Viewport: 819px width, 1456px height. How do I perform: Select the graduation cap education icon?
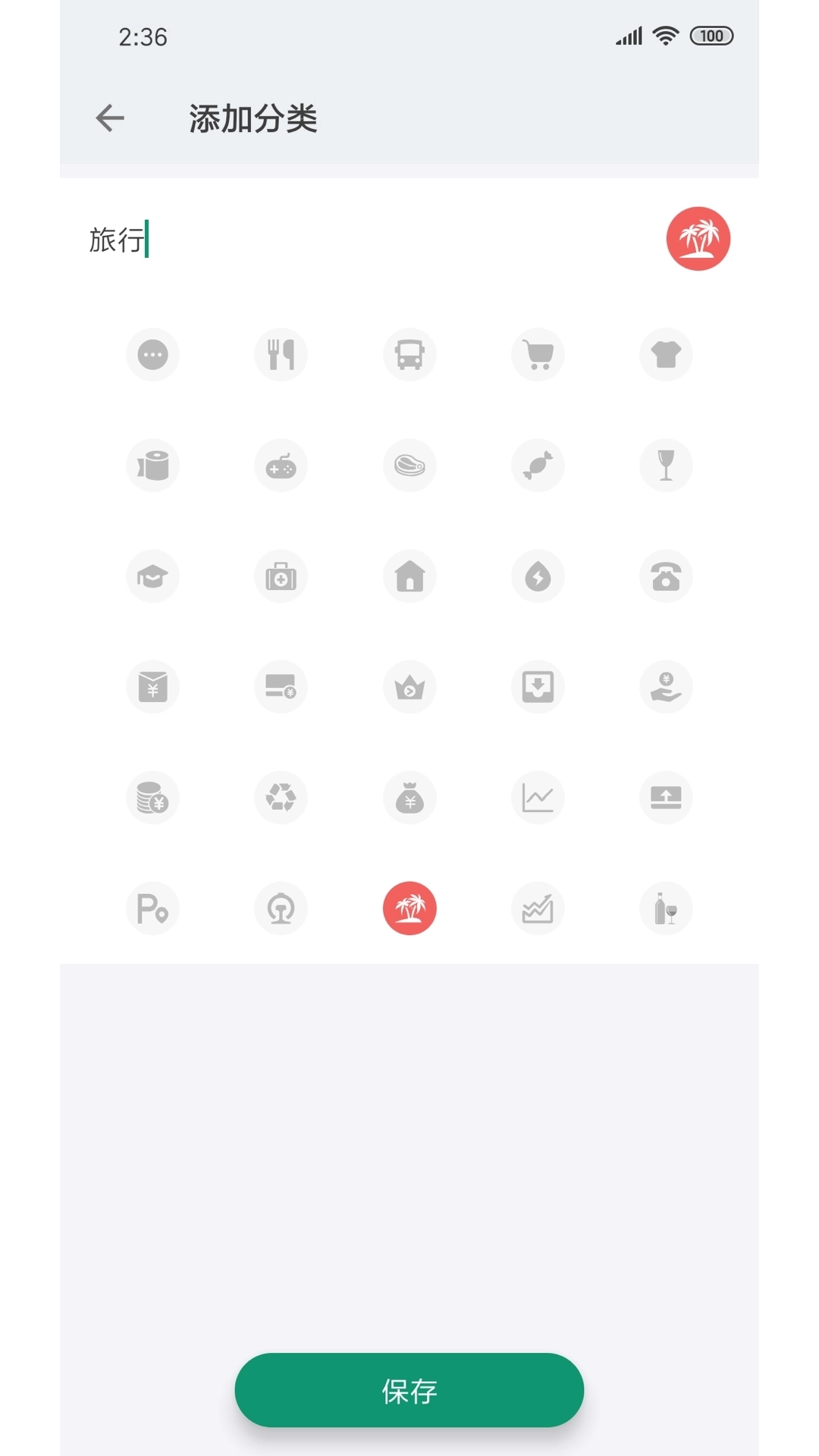152,576
